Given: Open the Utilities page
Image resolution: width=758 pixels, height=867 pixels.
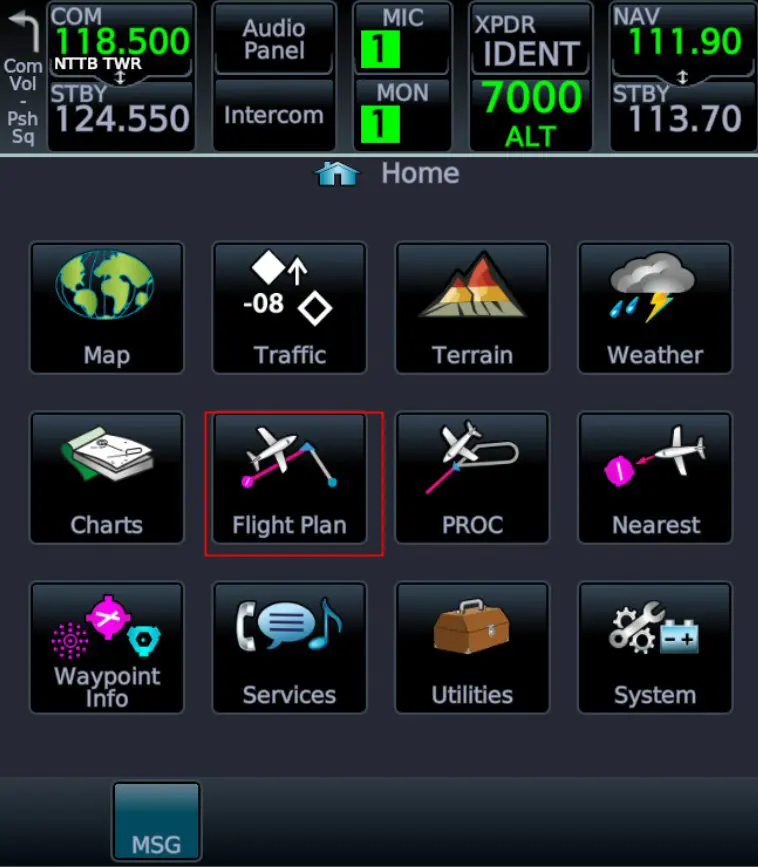Looking at the screenshot, I should 472,648.
